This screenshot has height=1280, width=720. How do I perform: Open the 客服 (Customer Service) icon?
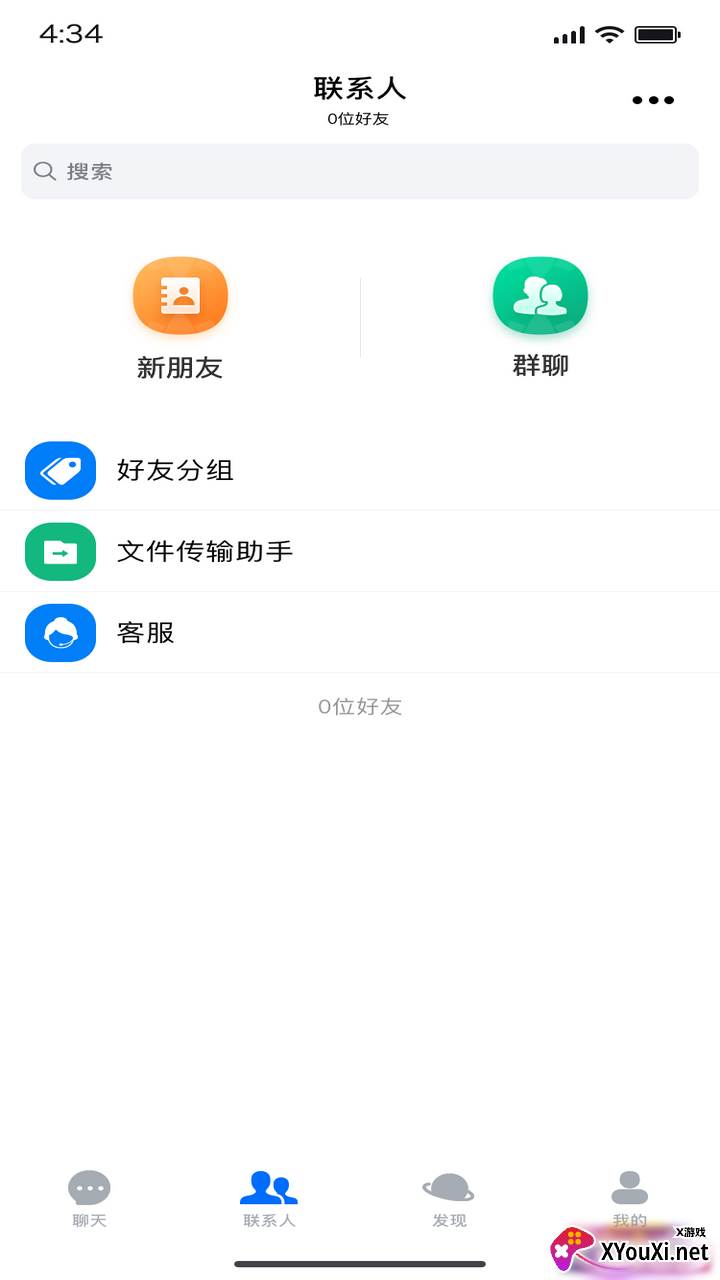(60, 632)
